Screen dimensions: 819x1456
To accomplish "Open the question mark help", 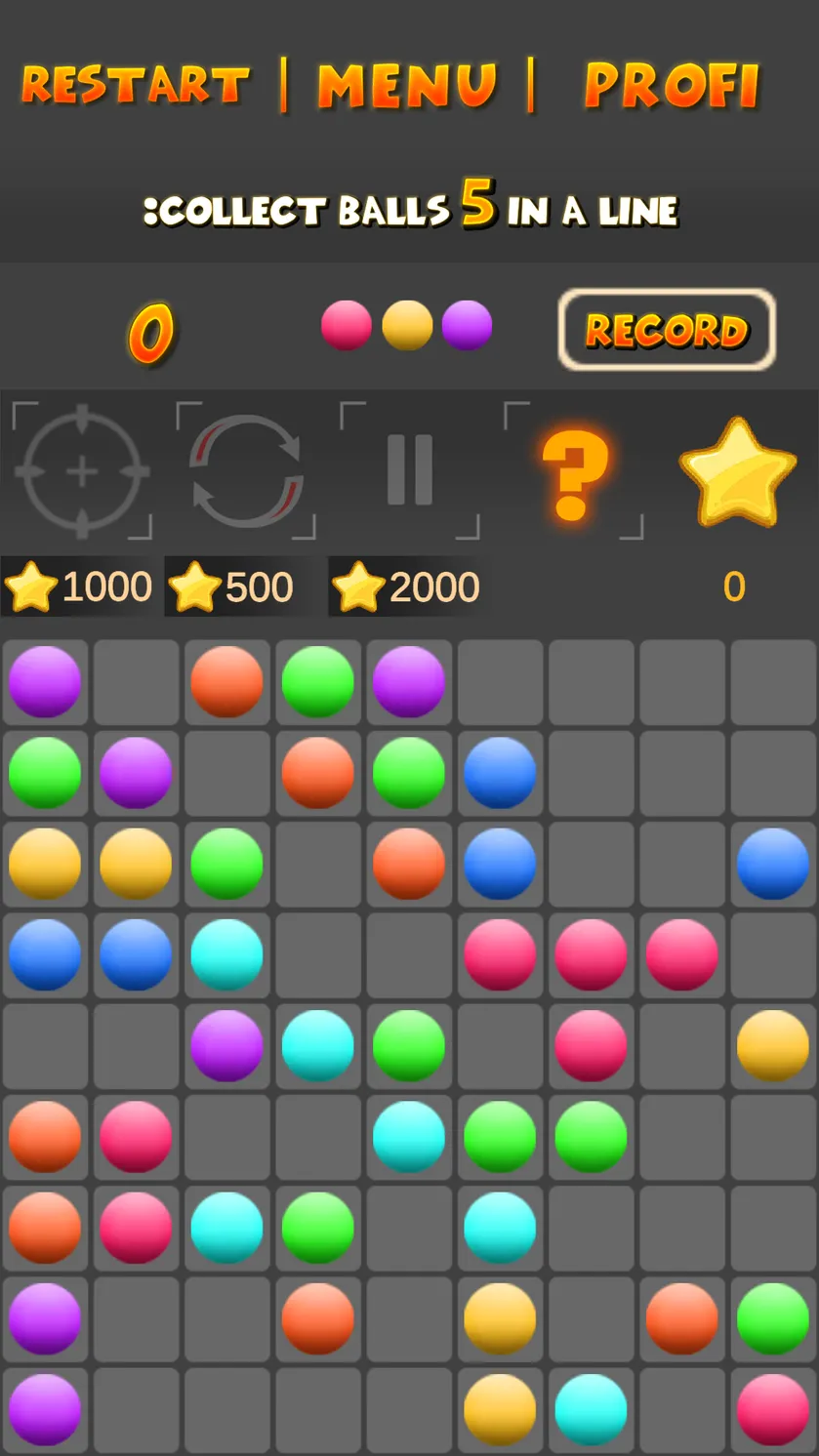I will [574, 472].
